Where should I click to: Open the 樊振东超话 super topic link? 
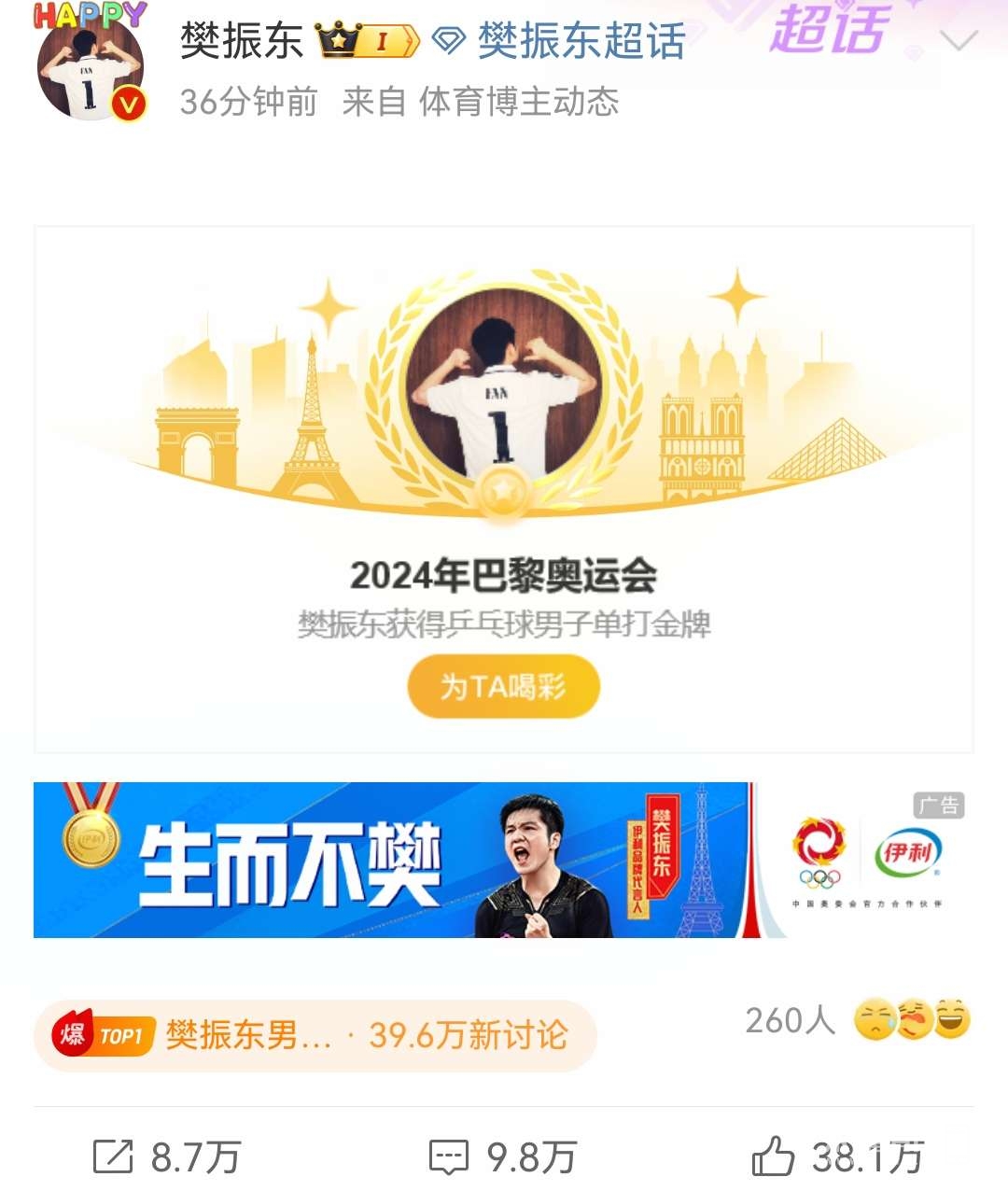560,41
